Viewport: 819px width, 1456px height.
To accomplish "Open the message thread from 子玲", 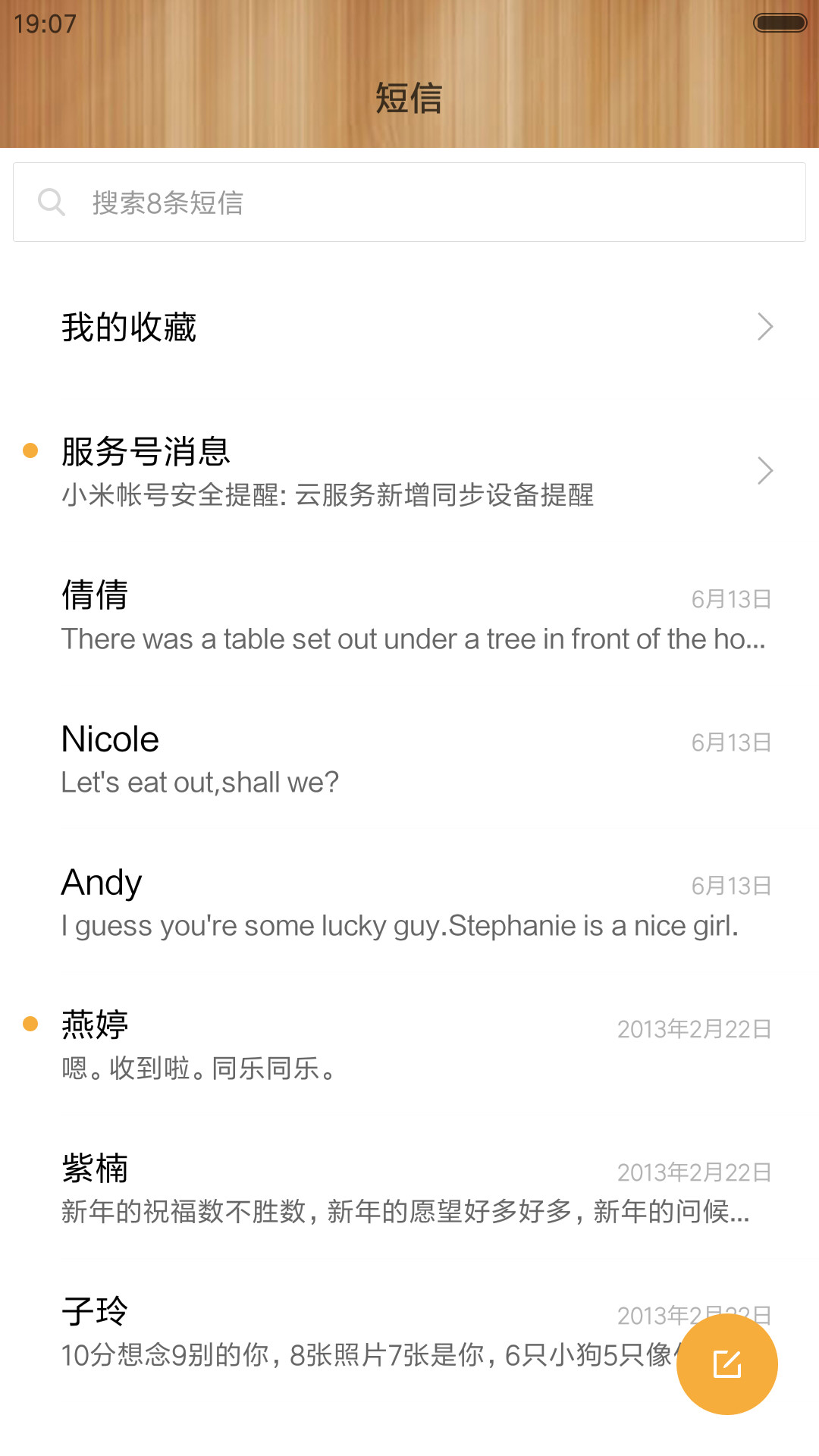I will point(341,1332).
